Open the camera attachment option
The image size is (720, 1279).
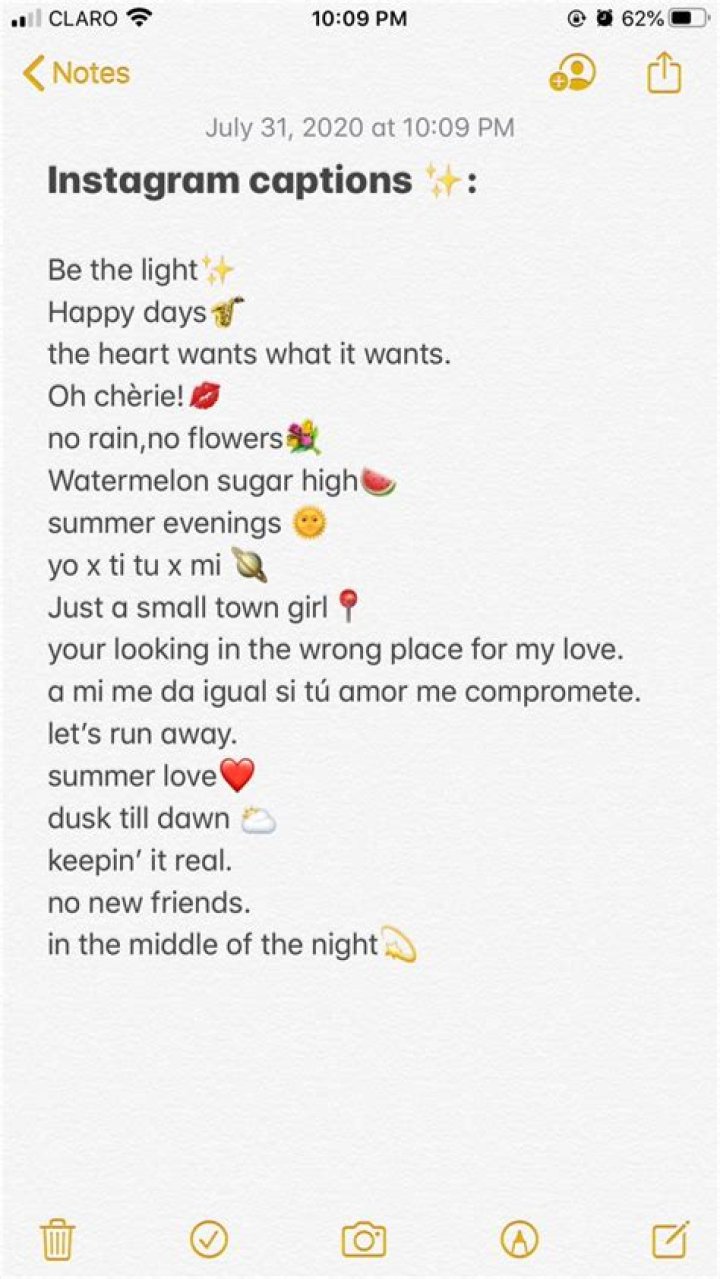(x=363, y=1240)
